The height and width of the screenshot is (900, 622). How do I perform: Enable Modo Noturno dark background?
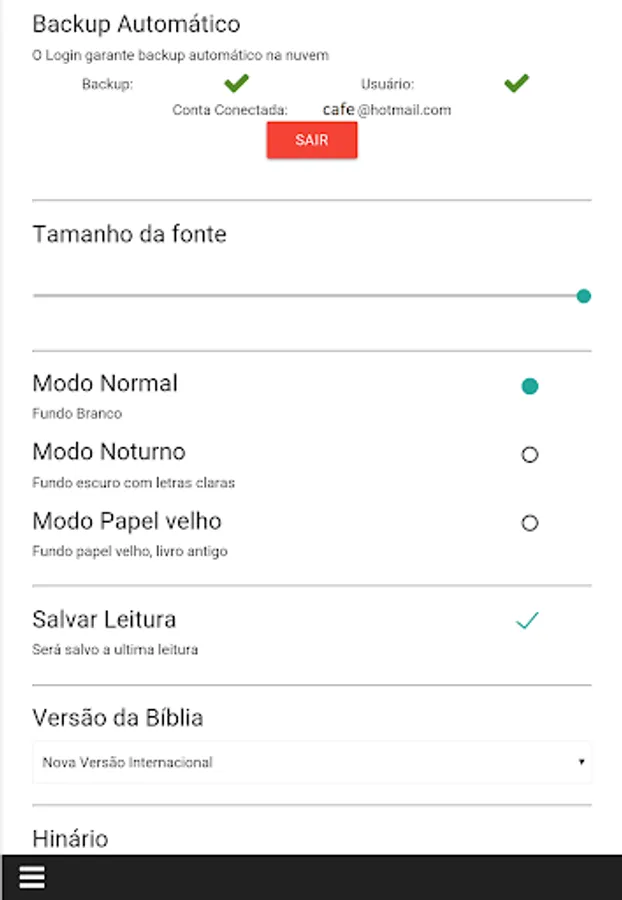pos(530,455)
